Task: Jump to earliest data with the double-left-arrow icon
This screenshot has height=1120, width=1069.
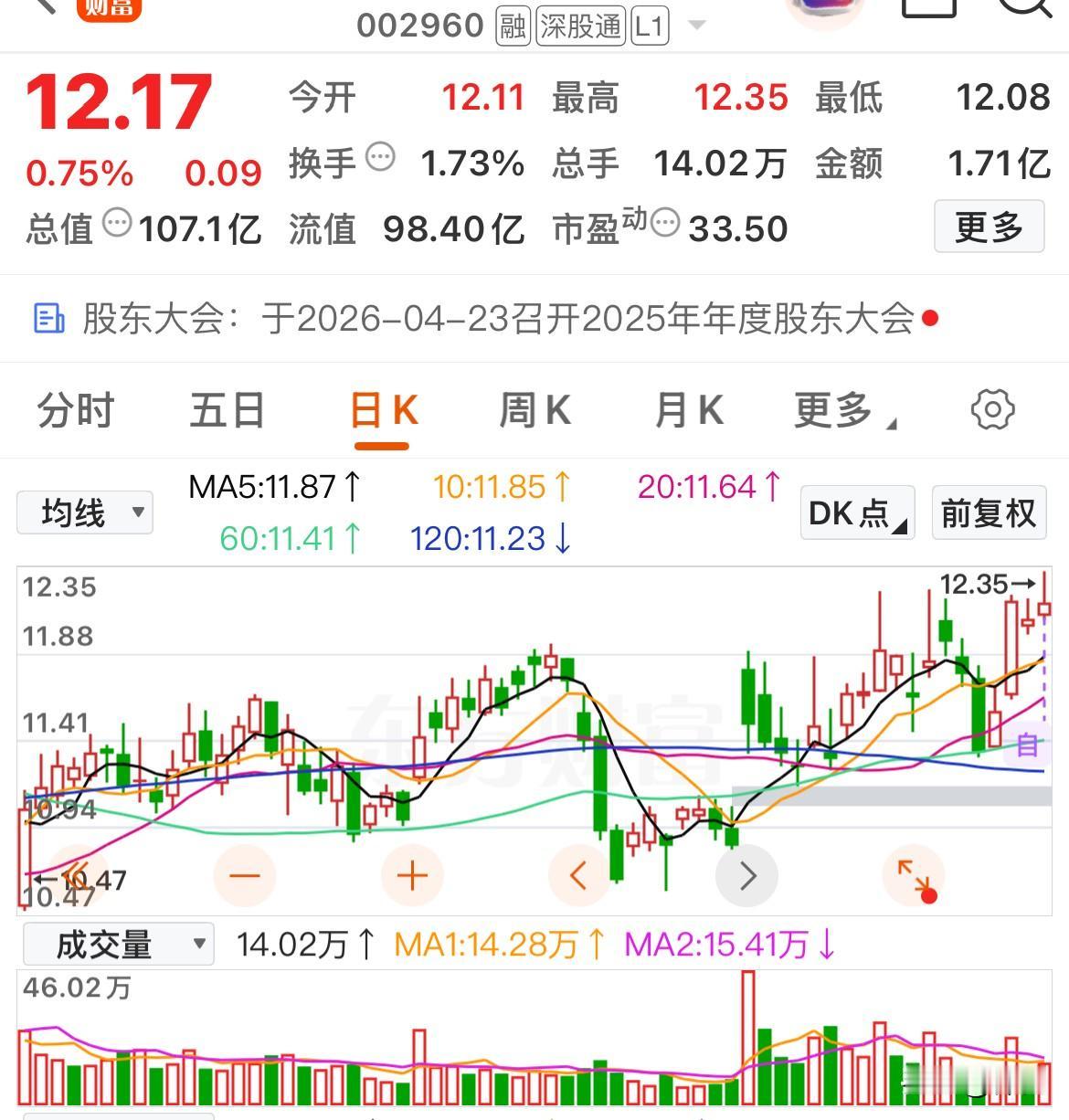Action: [78, 875]
